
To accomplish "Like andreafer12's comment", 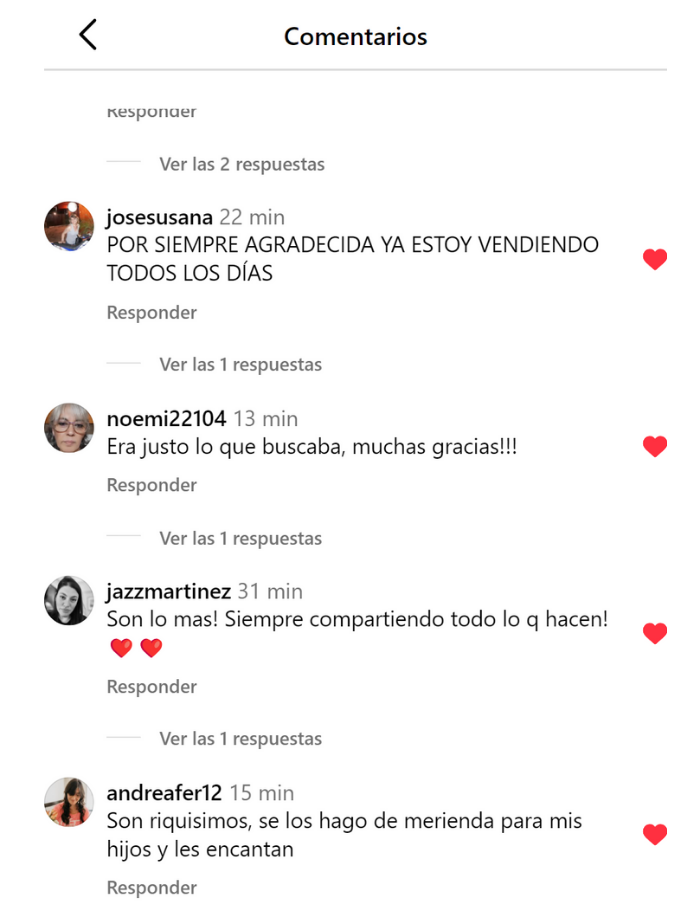I will 655,834.
